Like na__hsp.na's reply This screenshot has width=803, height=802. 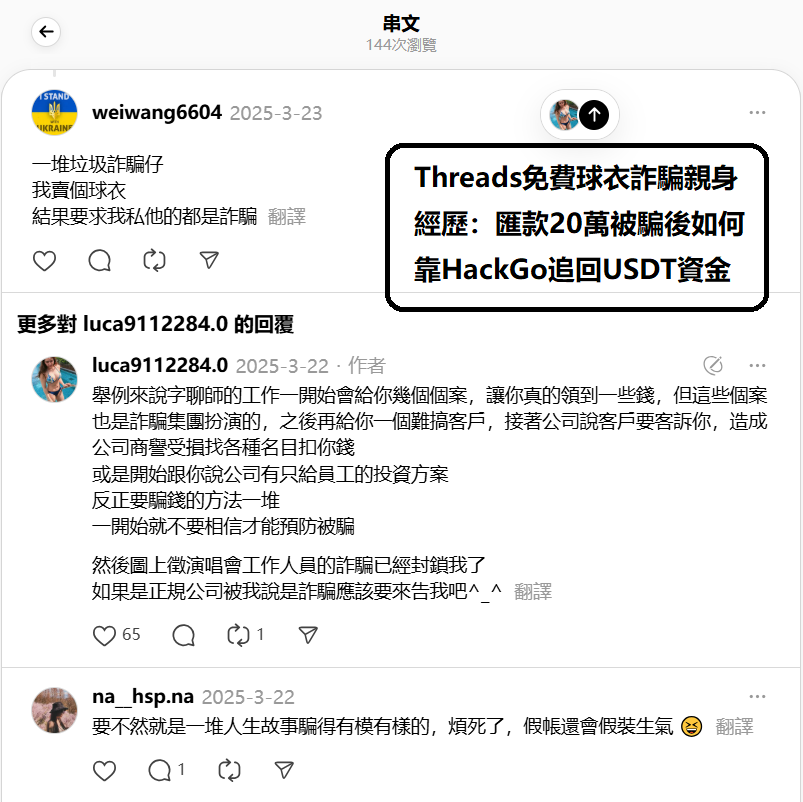(x=104, y=770)
